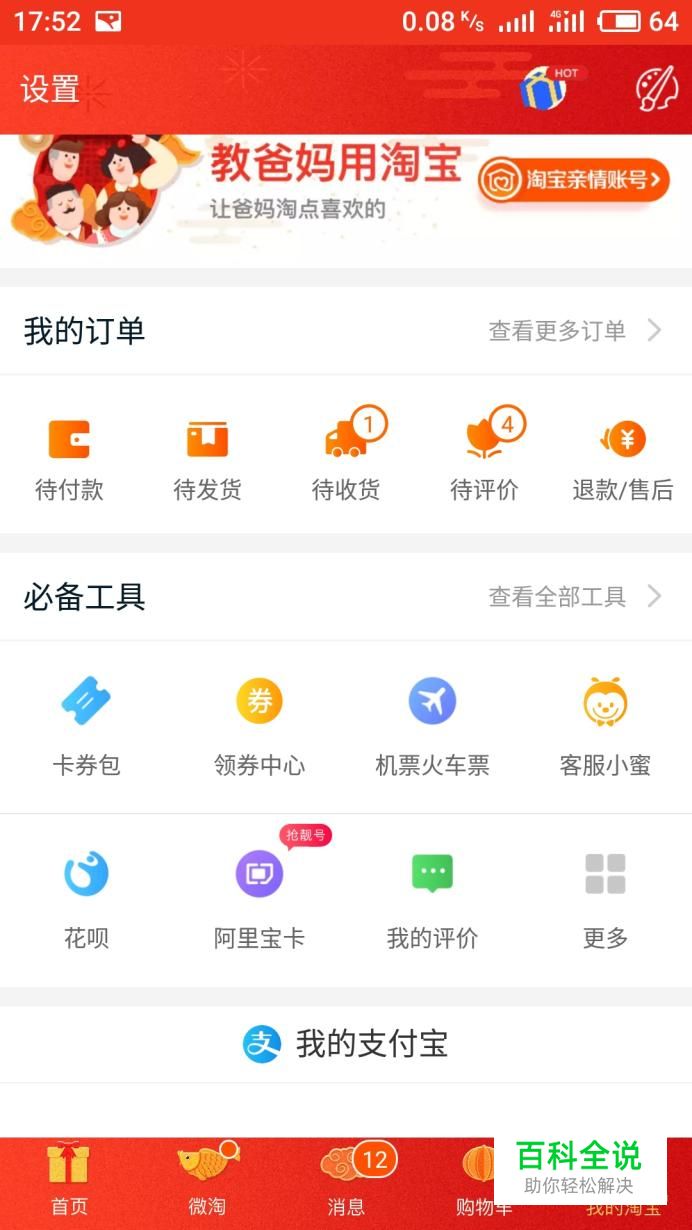Tap the HOT gift box icon

click(546, 89)
